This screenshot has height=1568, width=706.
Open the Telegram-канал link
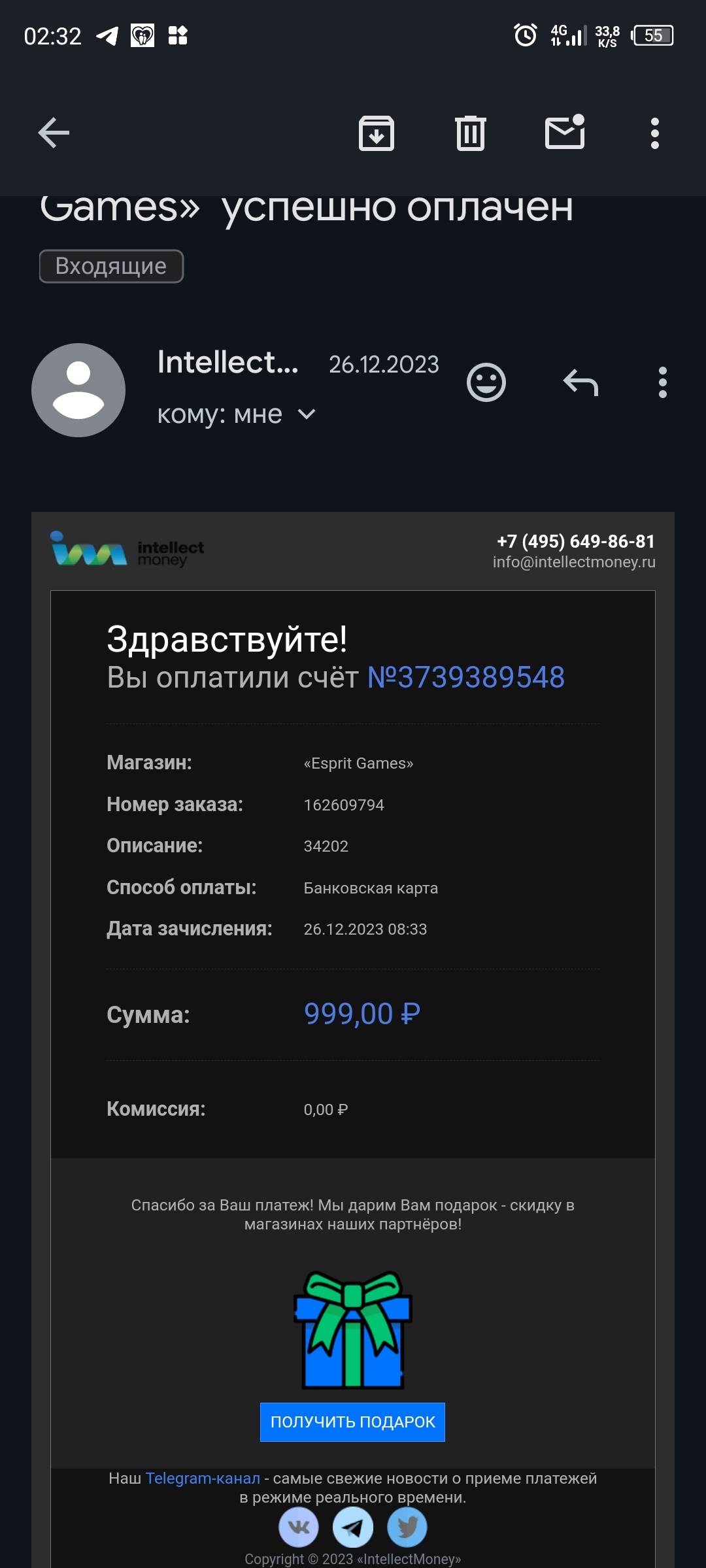coord(203,1478)
